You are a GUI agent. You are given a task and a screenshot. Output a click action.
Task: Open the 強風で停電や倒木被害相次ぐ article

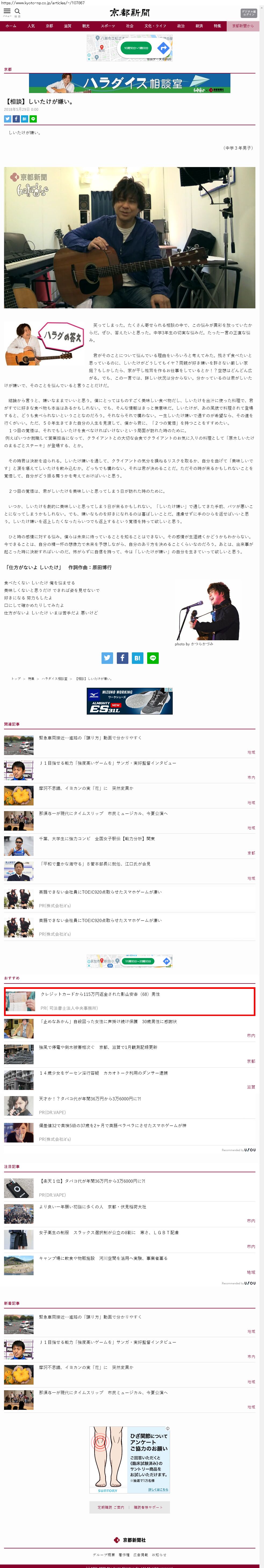point(97,1047)
